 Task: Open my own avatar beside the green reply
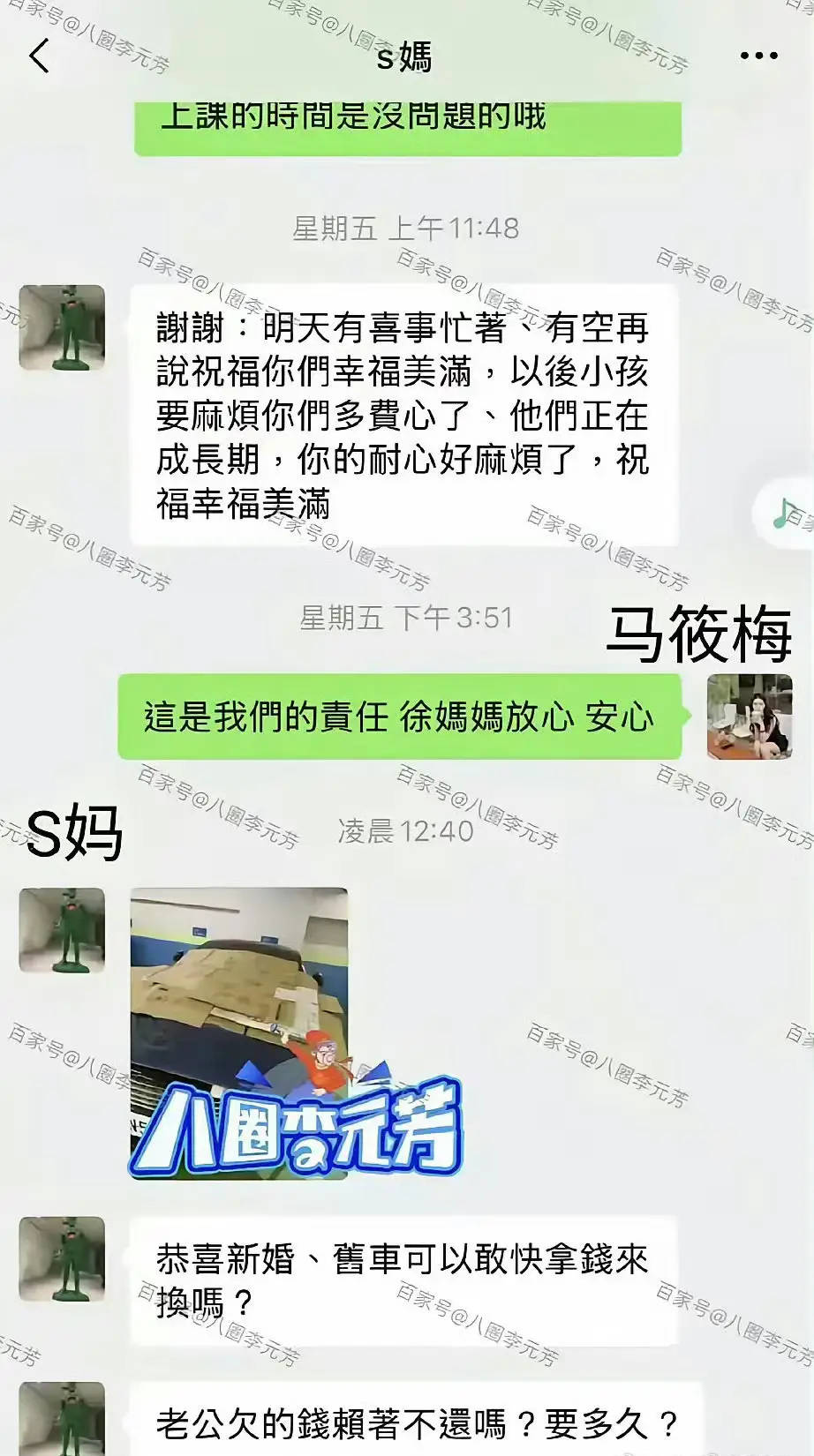(x=749, y=717)
